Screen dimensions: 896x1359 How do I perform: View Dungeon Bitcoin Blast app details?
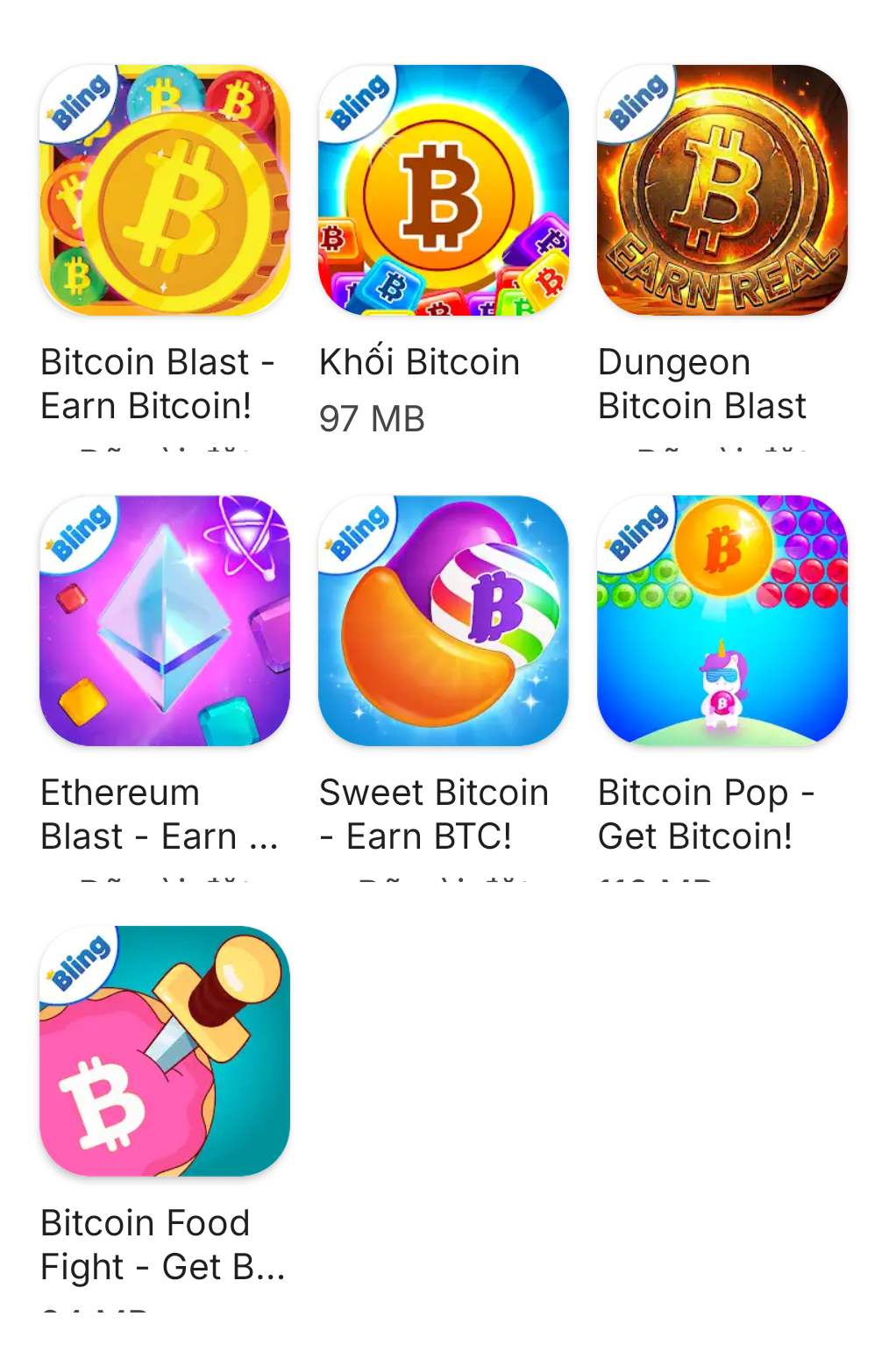pos(722,190)
